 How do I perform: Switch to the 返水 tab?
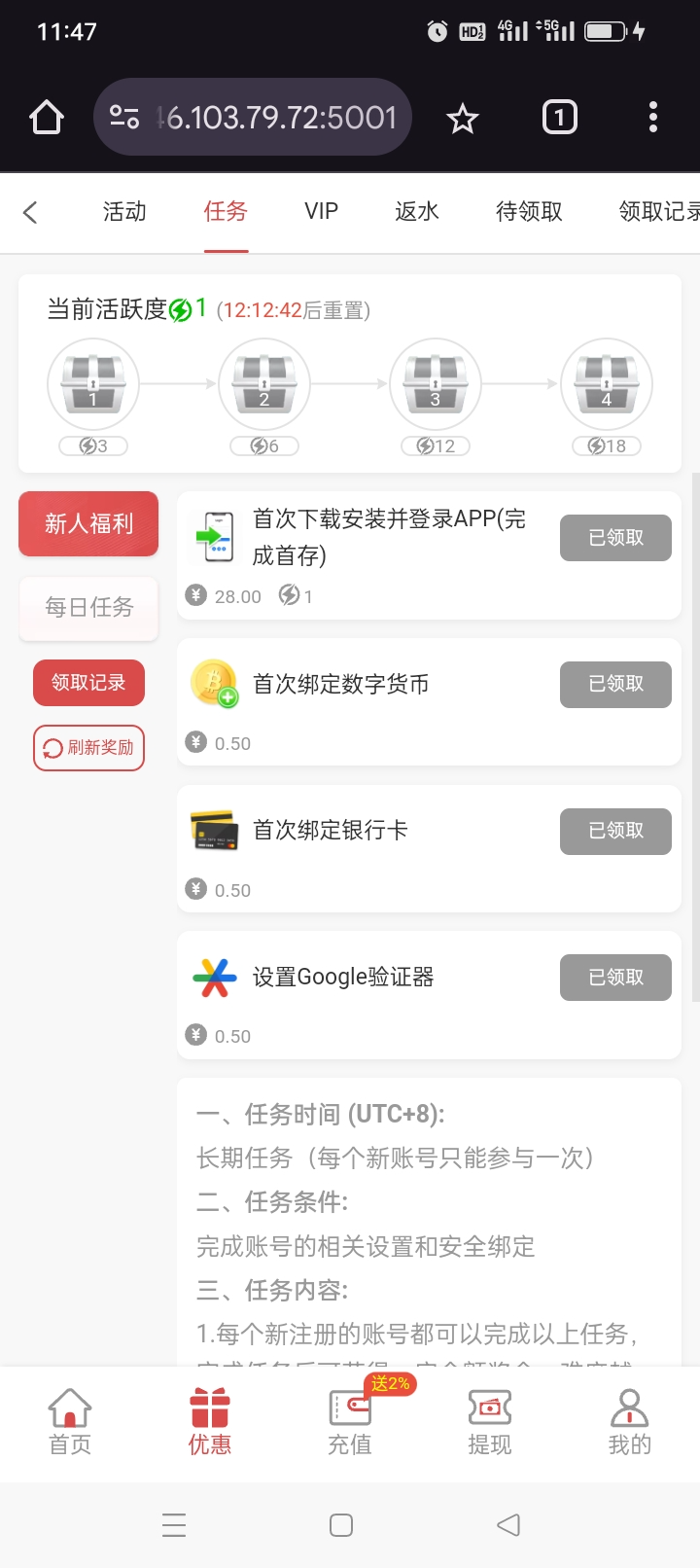417,212
